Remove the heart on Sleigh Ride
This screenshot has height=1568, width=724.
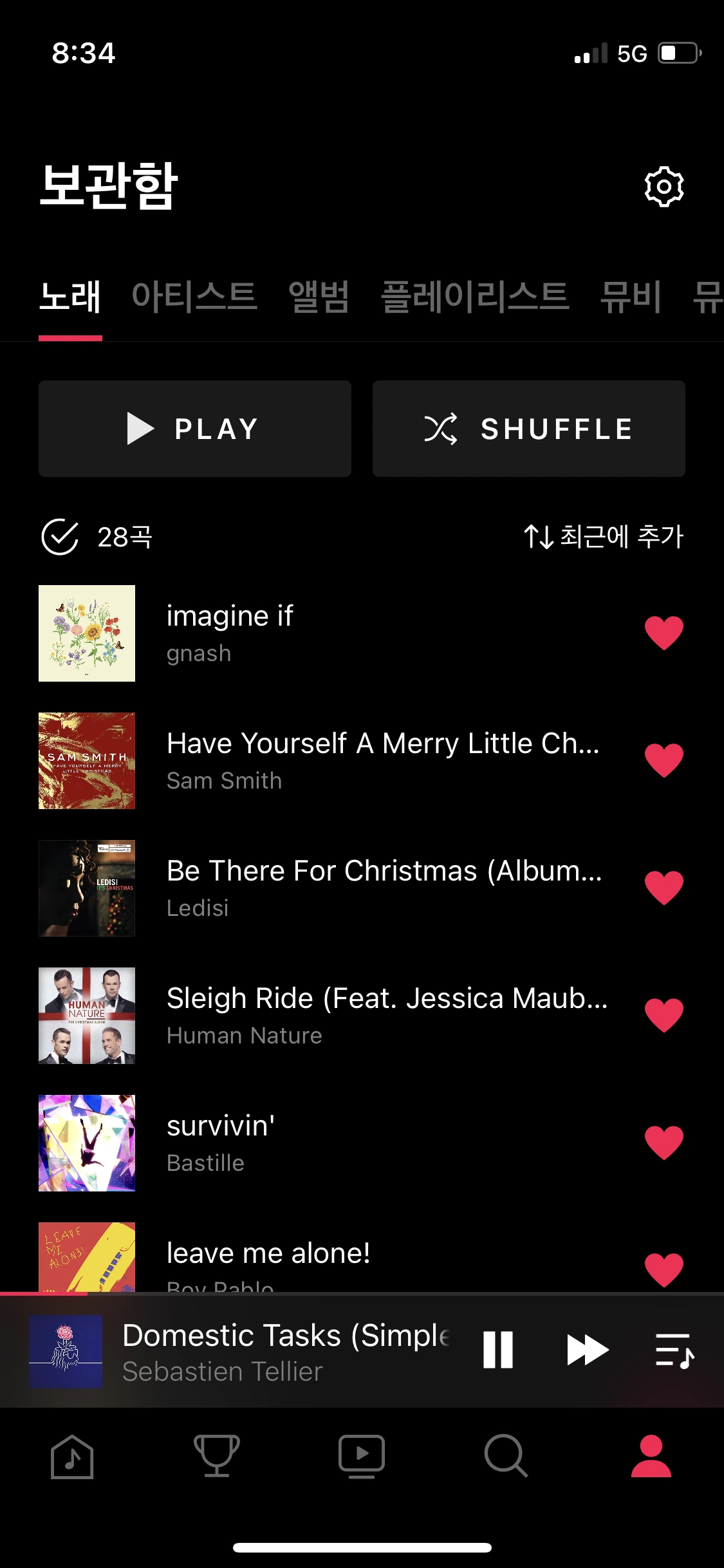[664, 1015]
